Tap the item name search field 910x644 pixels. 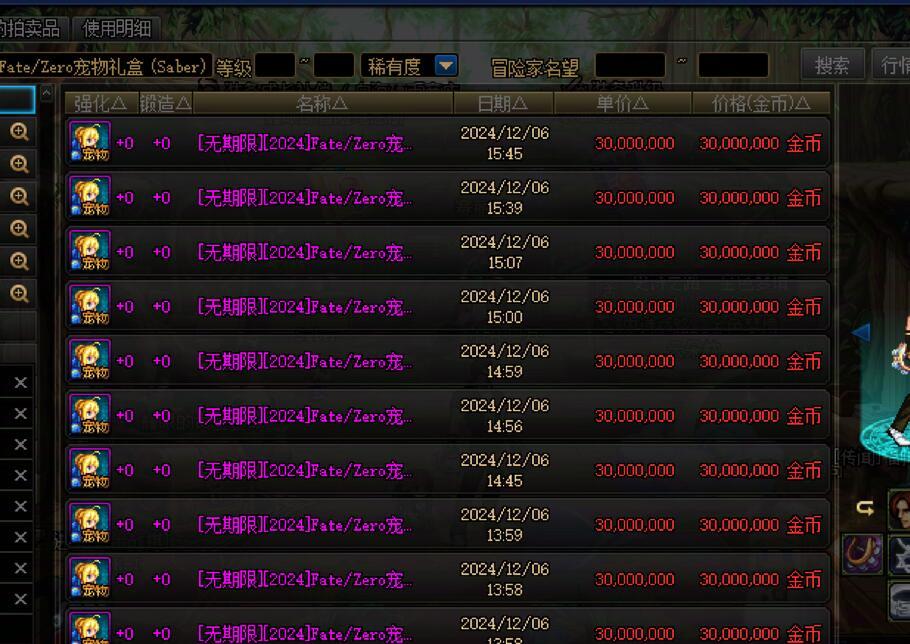(x=103, y=66)
